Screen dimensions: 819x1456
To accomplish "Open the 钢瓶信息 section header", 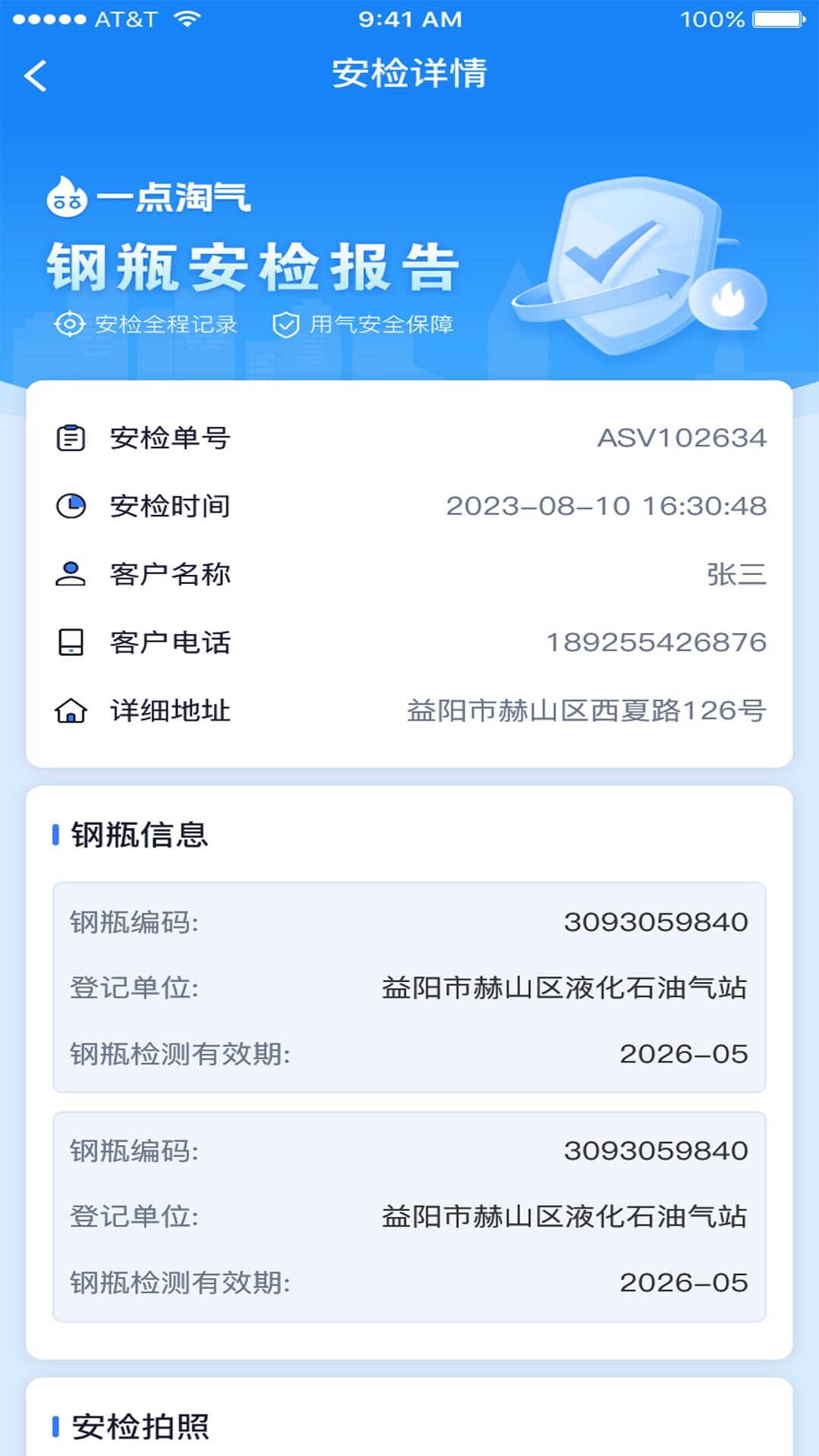I will click(x=139, y=834).
